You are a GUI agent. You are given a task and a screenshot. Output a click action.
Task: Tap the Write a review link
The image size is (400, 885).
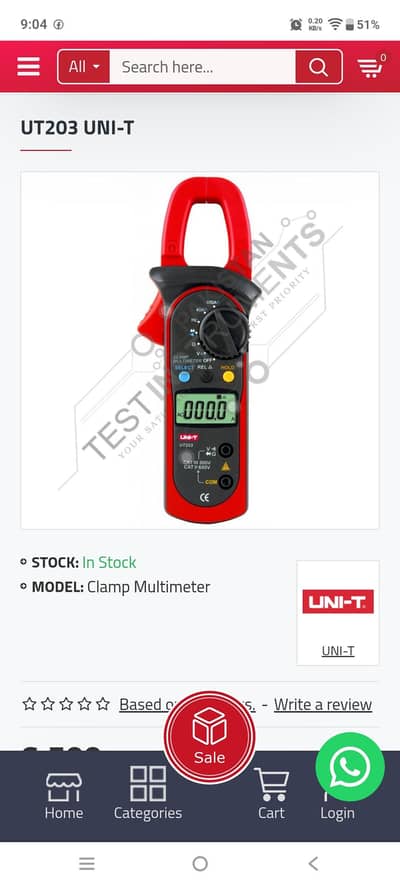click(323, 704)
